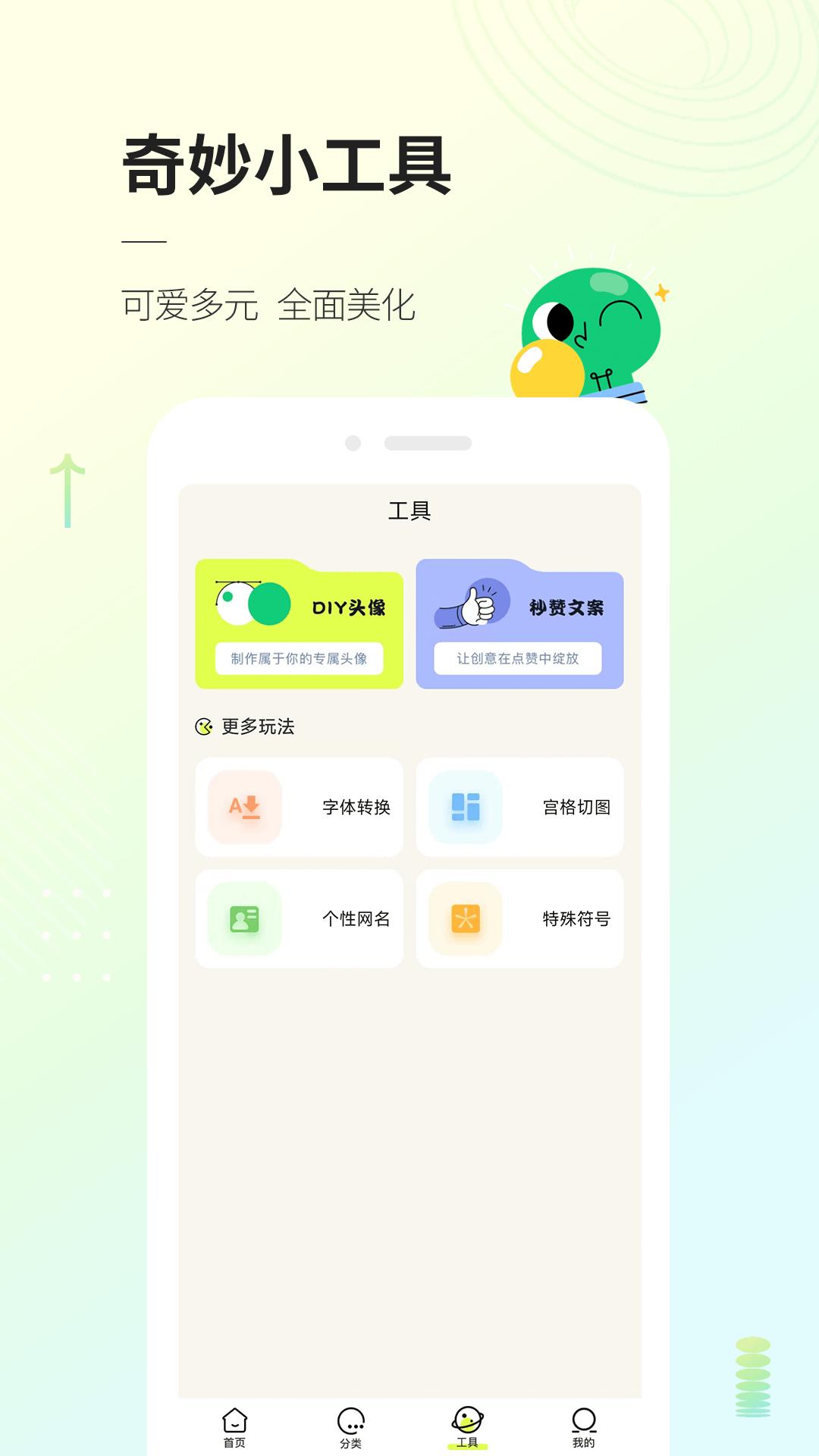Select the 个性网名 nickname icon

[x=244, y=918]
